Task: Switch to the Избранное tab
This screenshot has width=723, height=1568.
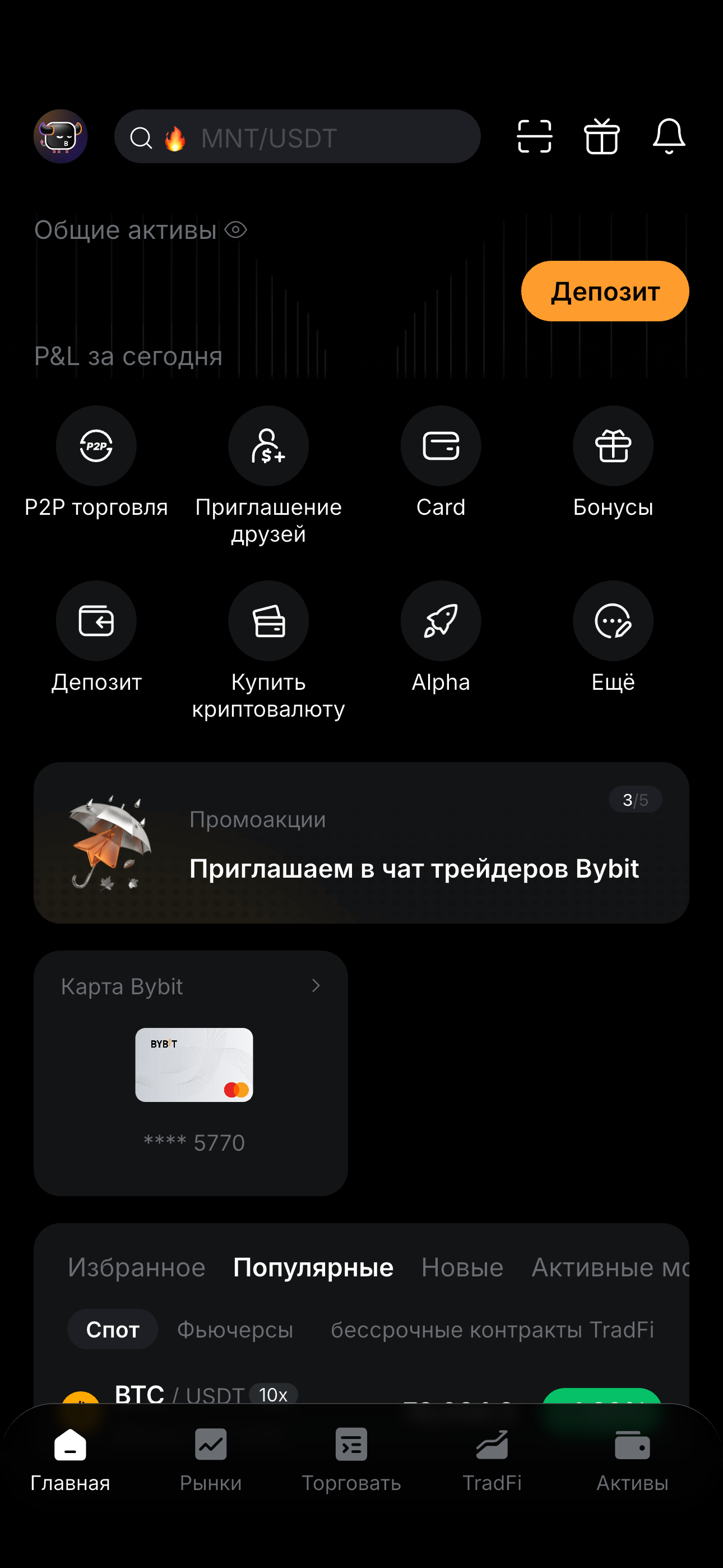Action: (136, 1267)
